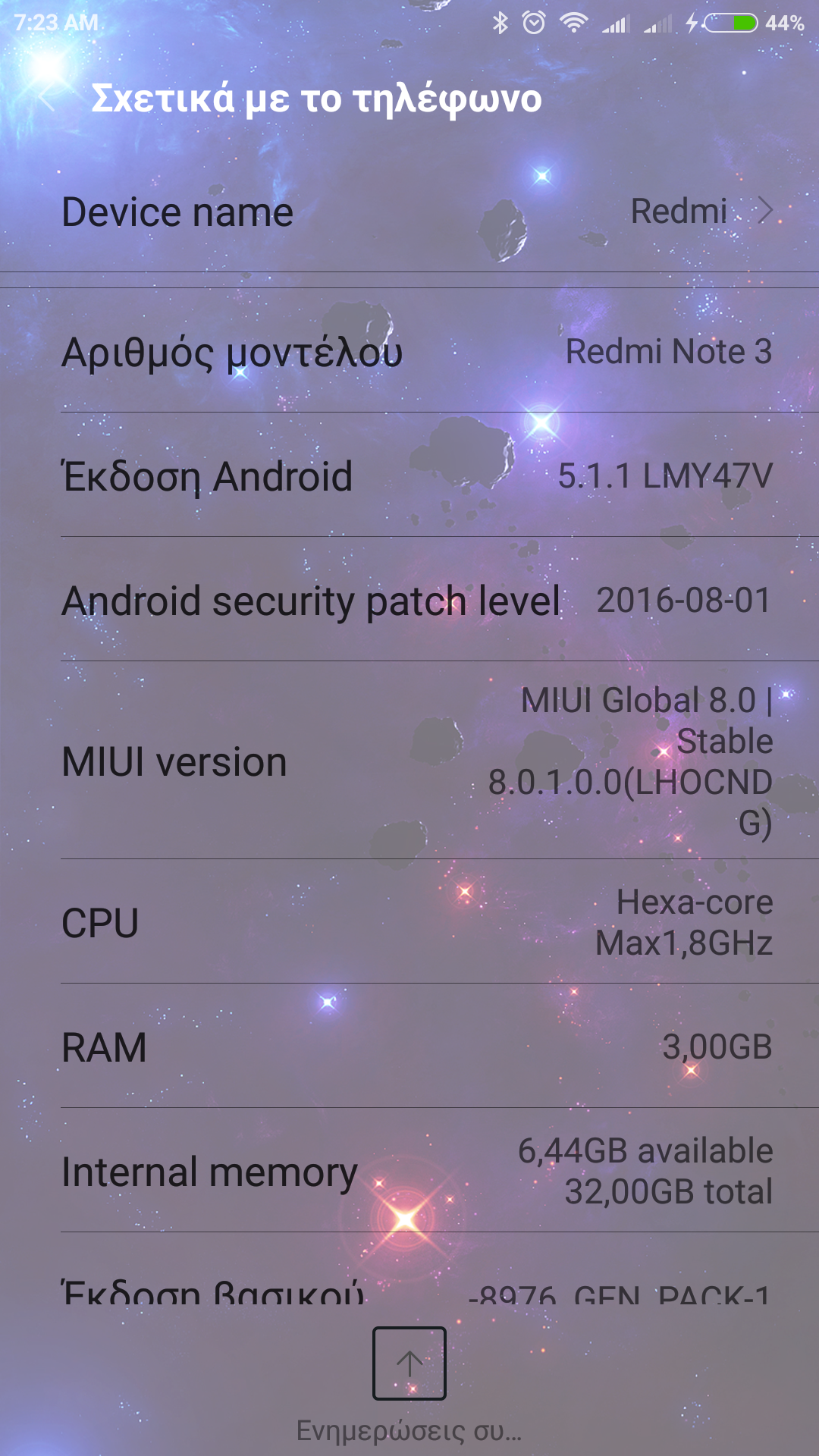Screen dimensions: 819x1456
Task: Tap the MIUI version row
Action: [409, 761]
